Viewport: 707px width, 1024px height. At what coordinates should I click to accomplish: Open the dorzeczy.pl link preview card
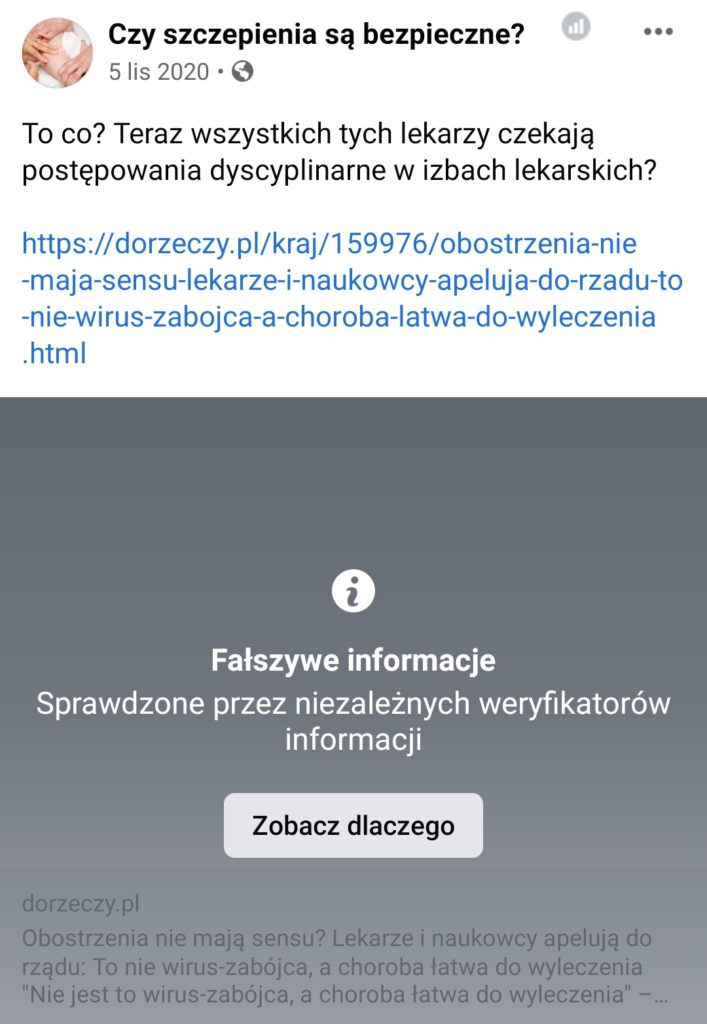point(345,954)
